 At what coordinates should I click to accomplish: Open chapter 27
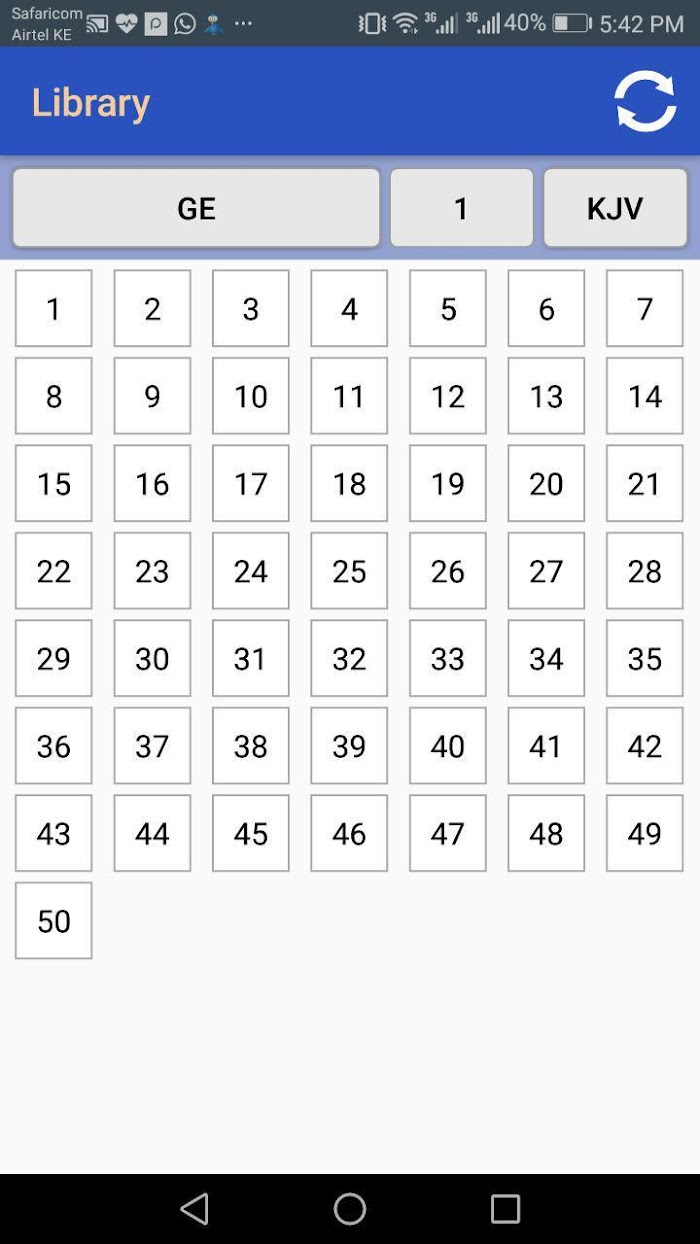(546, 571)
